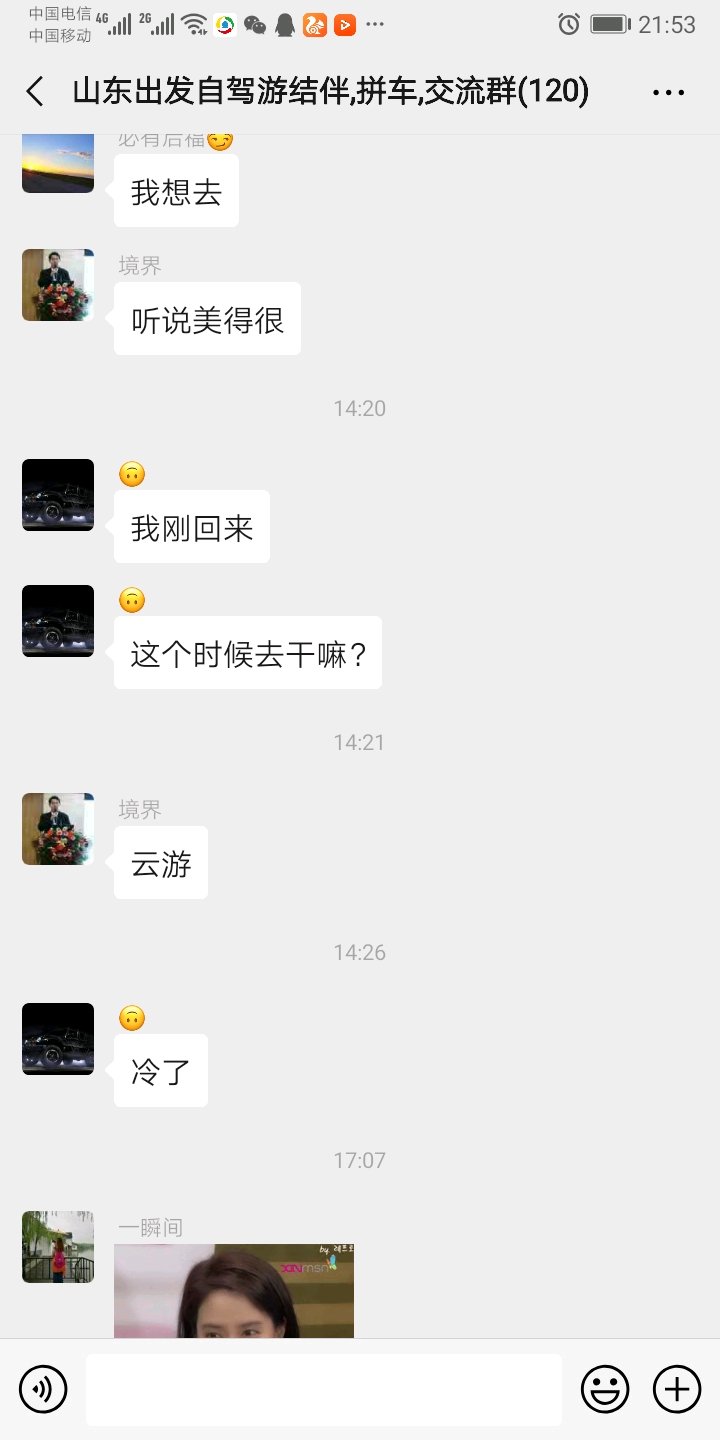Viewport: 720px width, 1440px height.
Task: Focus the message text field
Action: pos(323,1389)
